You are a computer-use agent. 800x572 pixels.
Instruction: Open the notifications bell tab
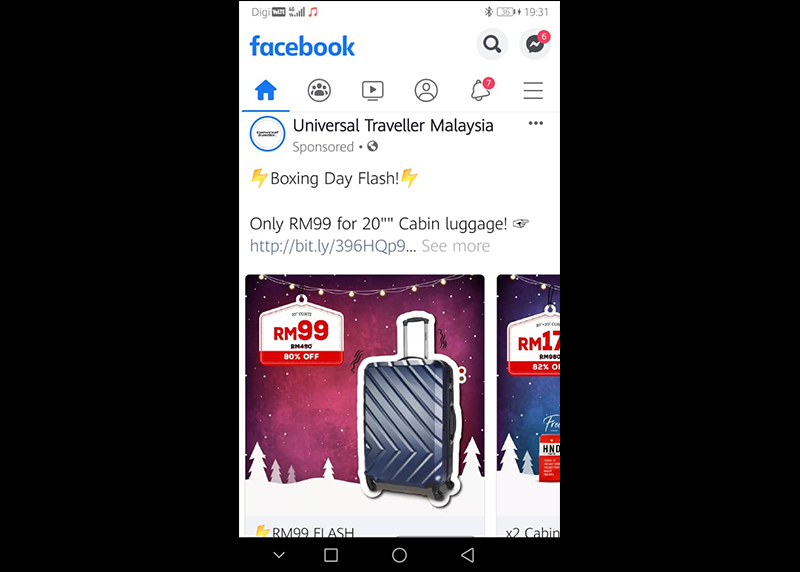480,91
